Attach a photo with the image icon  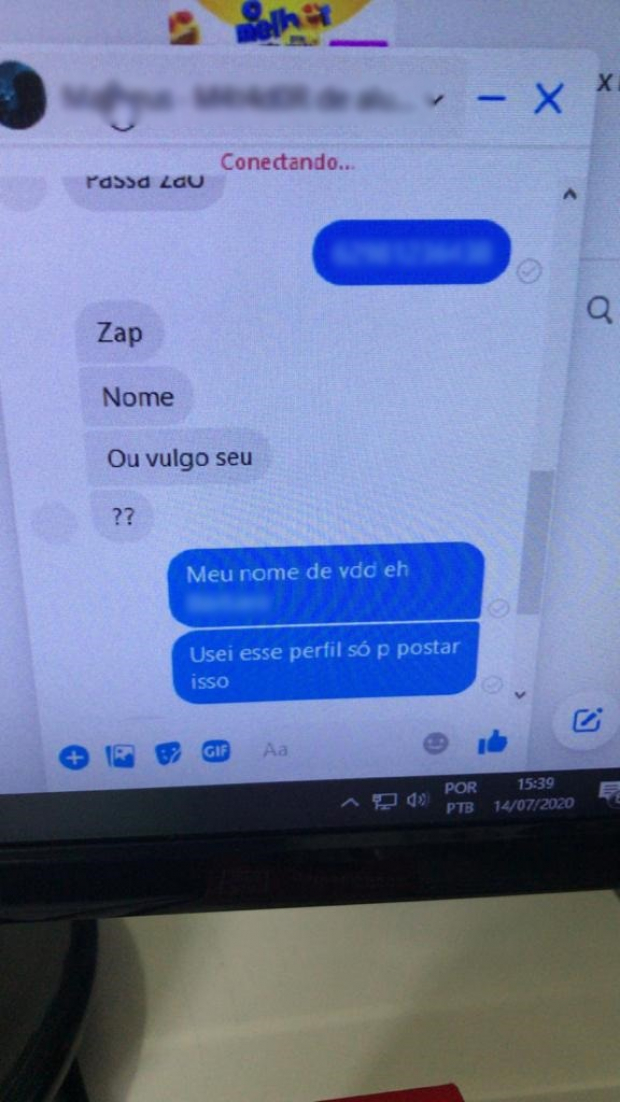click(x=120, y=756)
